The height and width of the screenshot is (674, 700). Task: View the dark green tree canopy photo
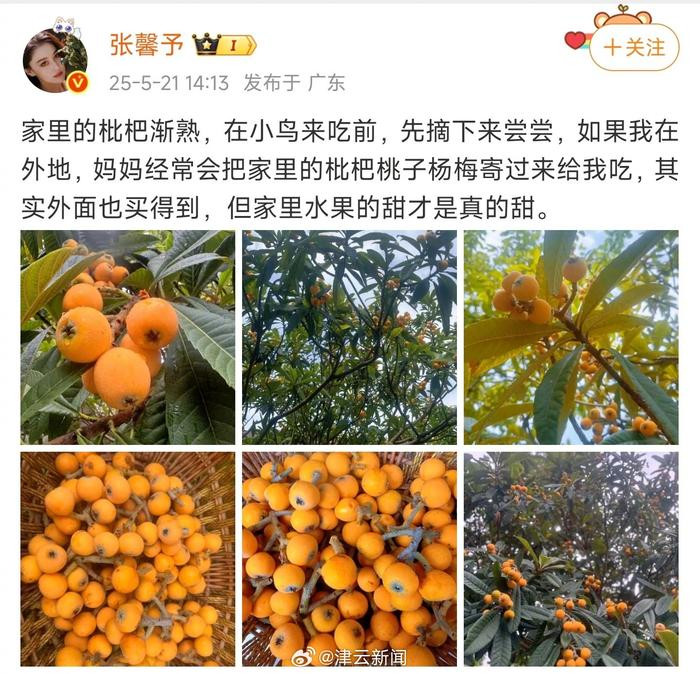[349, 337]
